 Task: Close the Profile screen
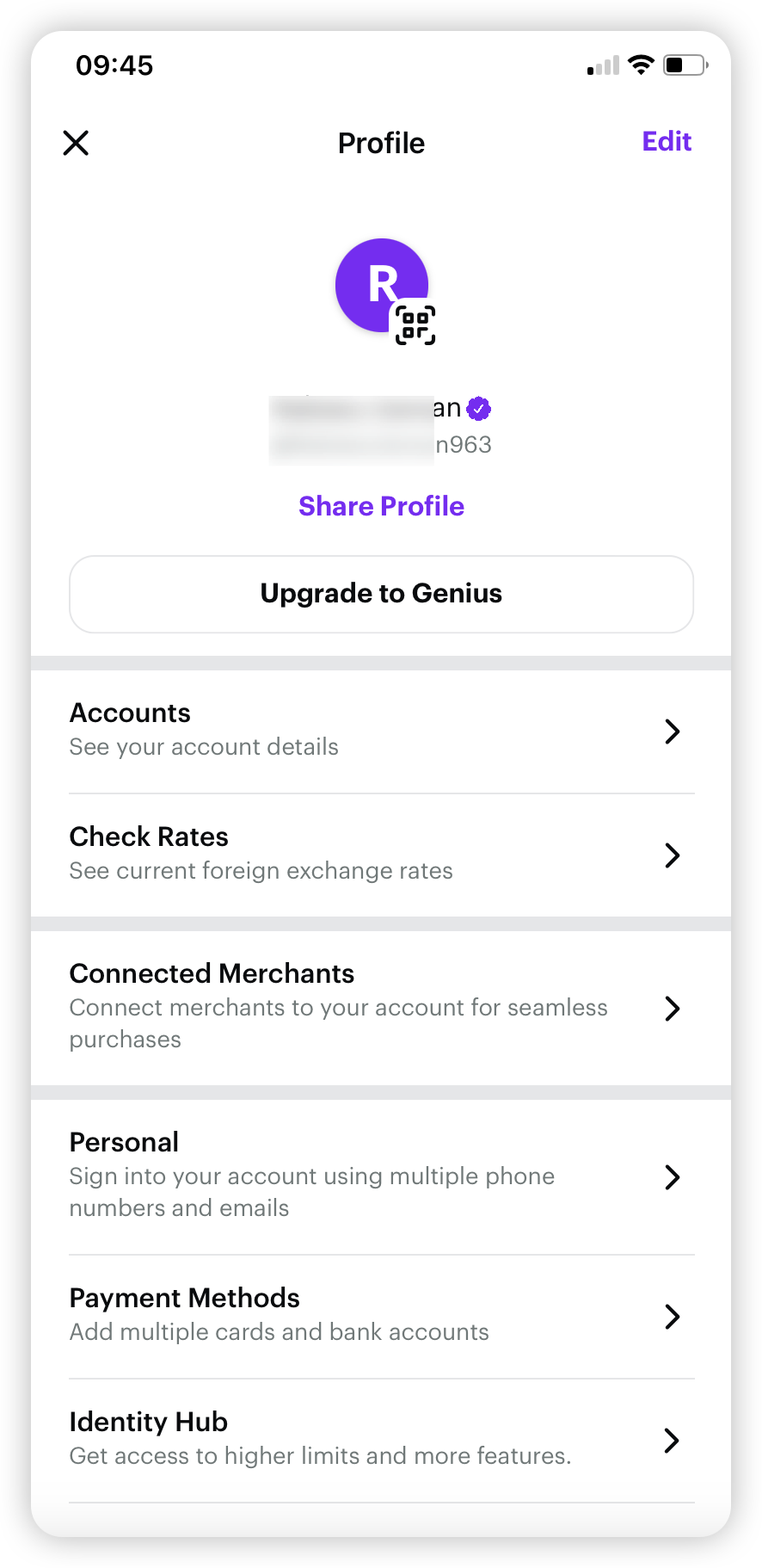coord(76,143)
